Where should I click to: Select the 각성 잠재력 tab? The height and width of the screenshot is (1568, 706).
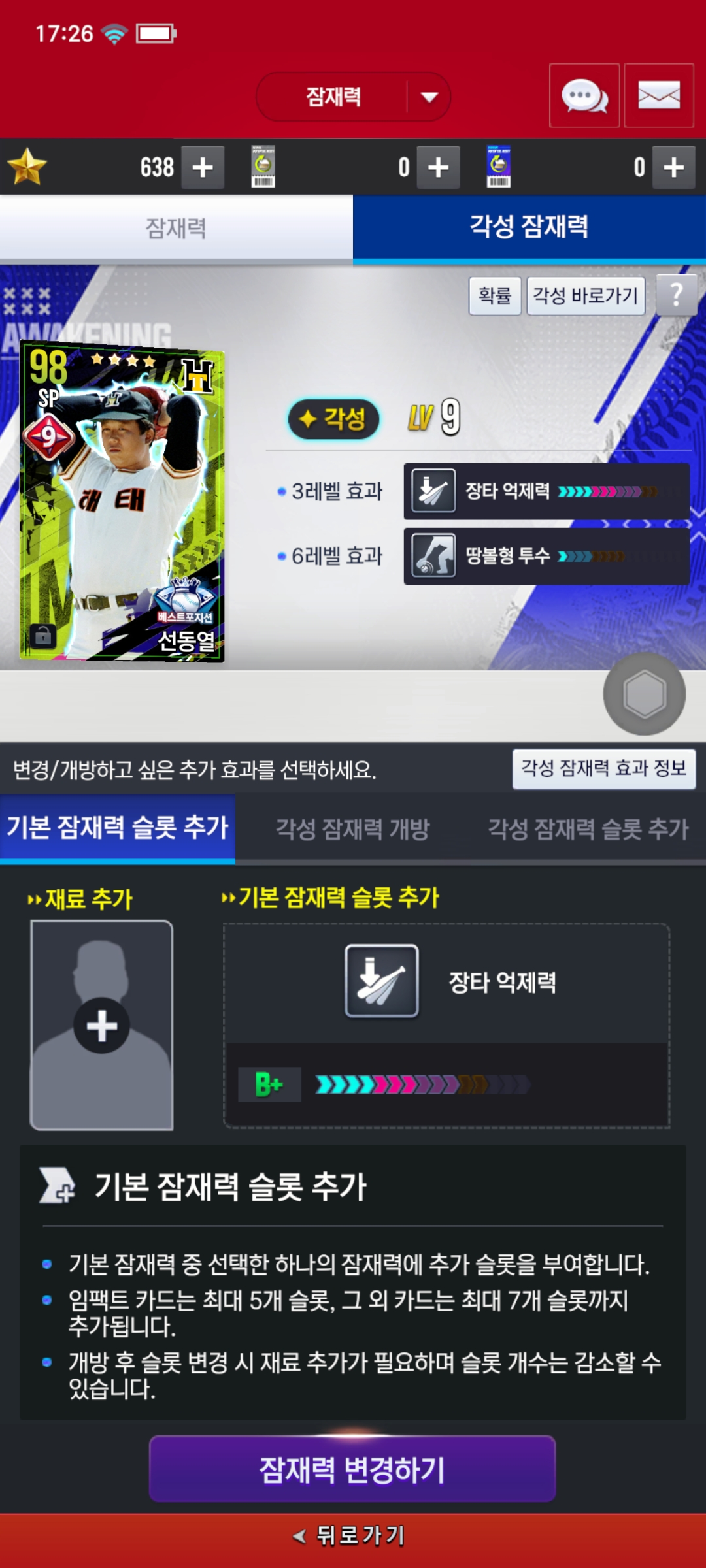pyautogui.click(x=529, y=228)
